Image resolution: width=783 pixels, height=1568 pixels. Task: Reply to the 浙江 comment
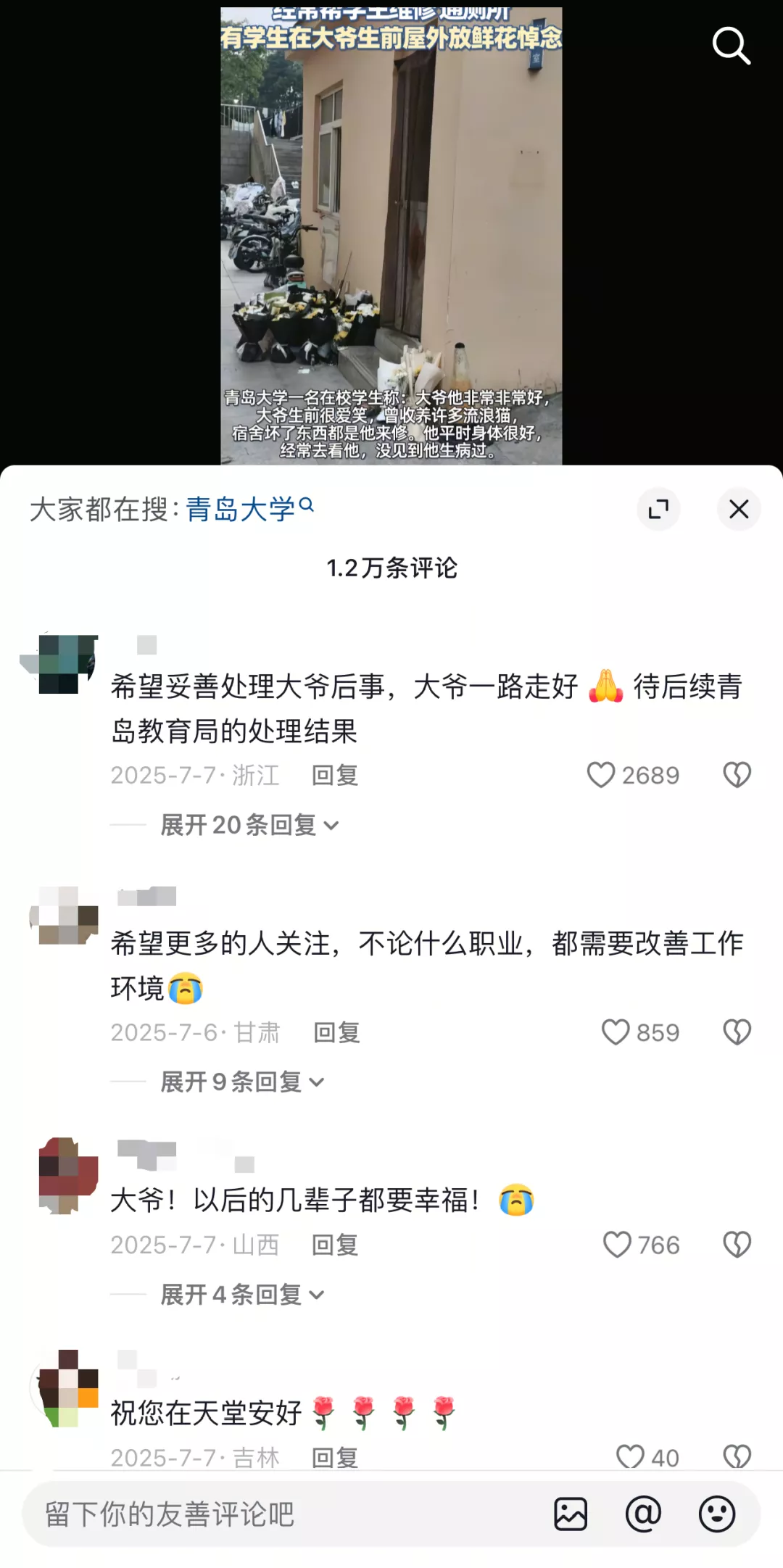(x=335, y=775)
